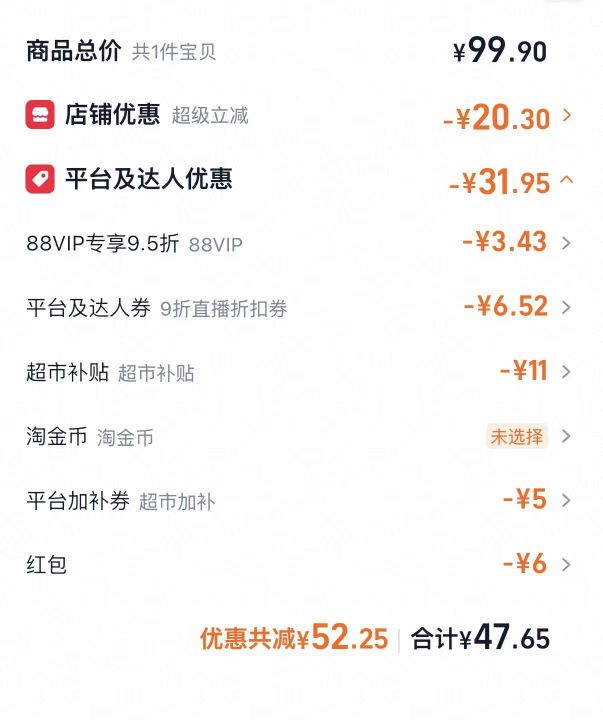Image resolution: width=603 pixels, height=720 pixels.
Task: Select 淘金币 deduction option
Action: [x=299, y=436]
